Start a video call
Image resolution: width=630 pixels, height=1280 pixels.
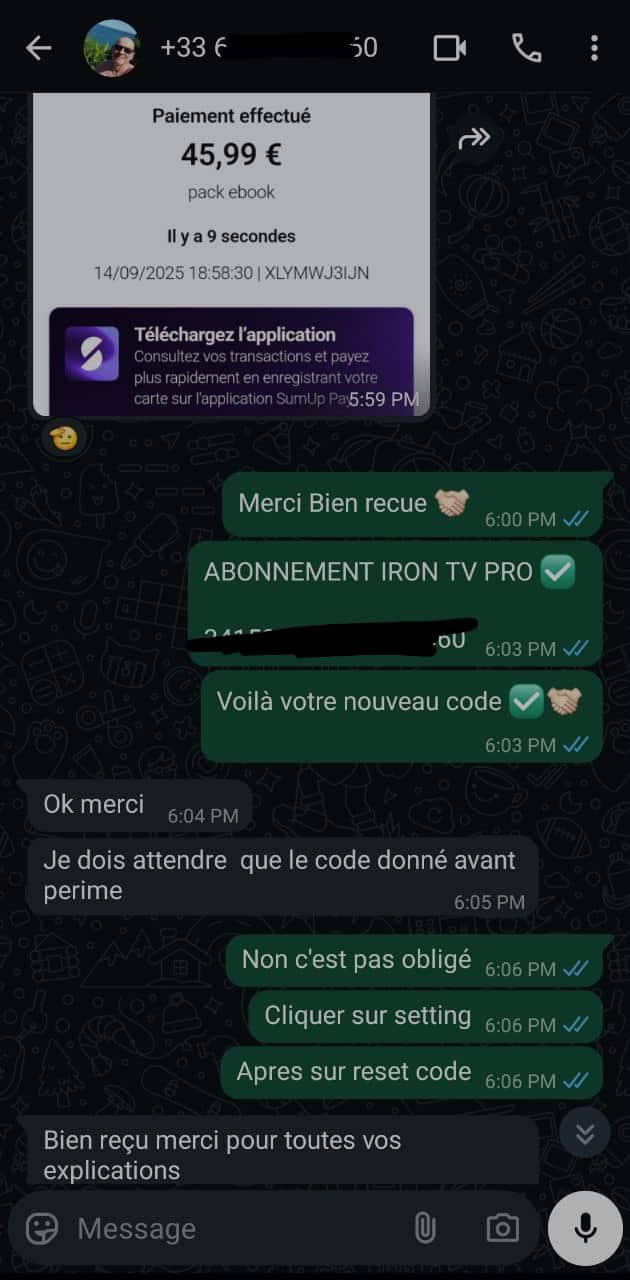(450, 47)
